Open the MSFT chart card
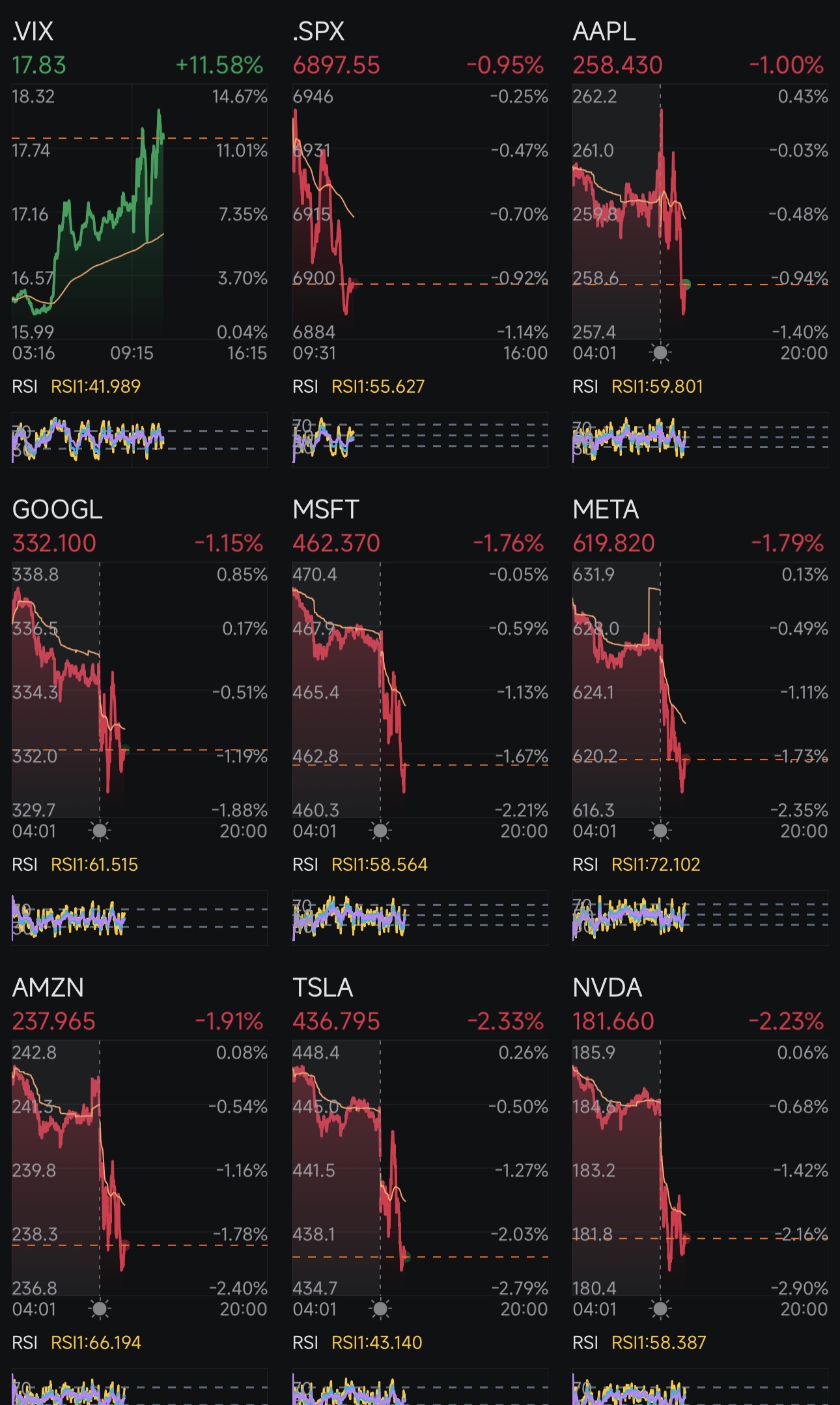Viewport: 840px width, 1405px height. tap(420, 720)
